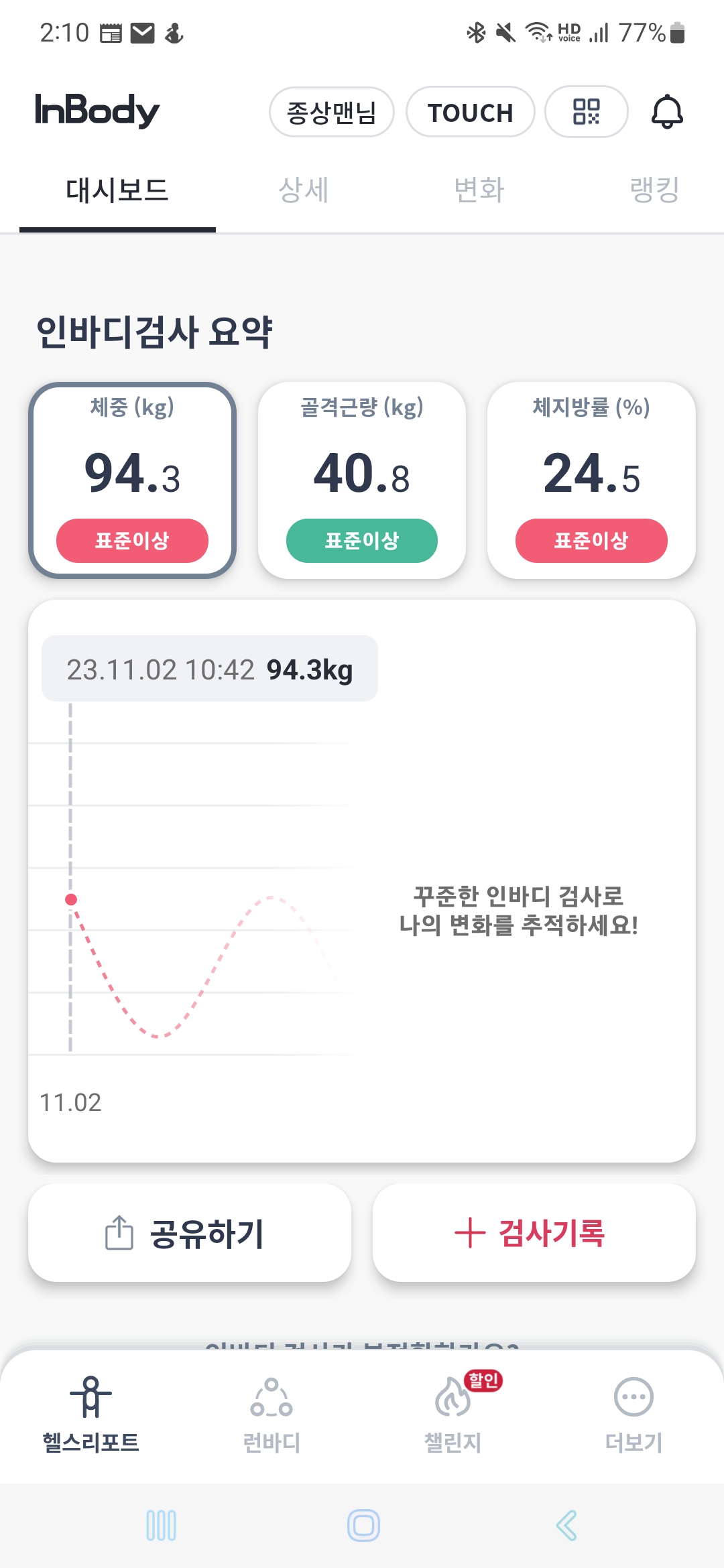Go to the 런바디 bottom tab

point(271,1415)
